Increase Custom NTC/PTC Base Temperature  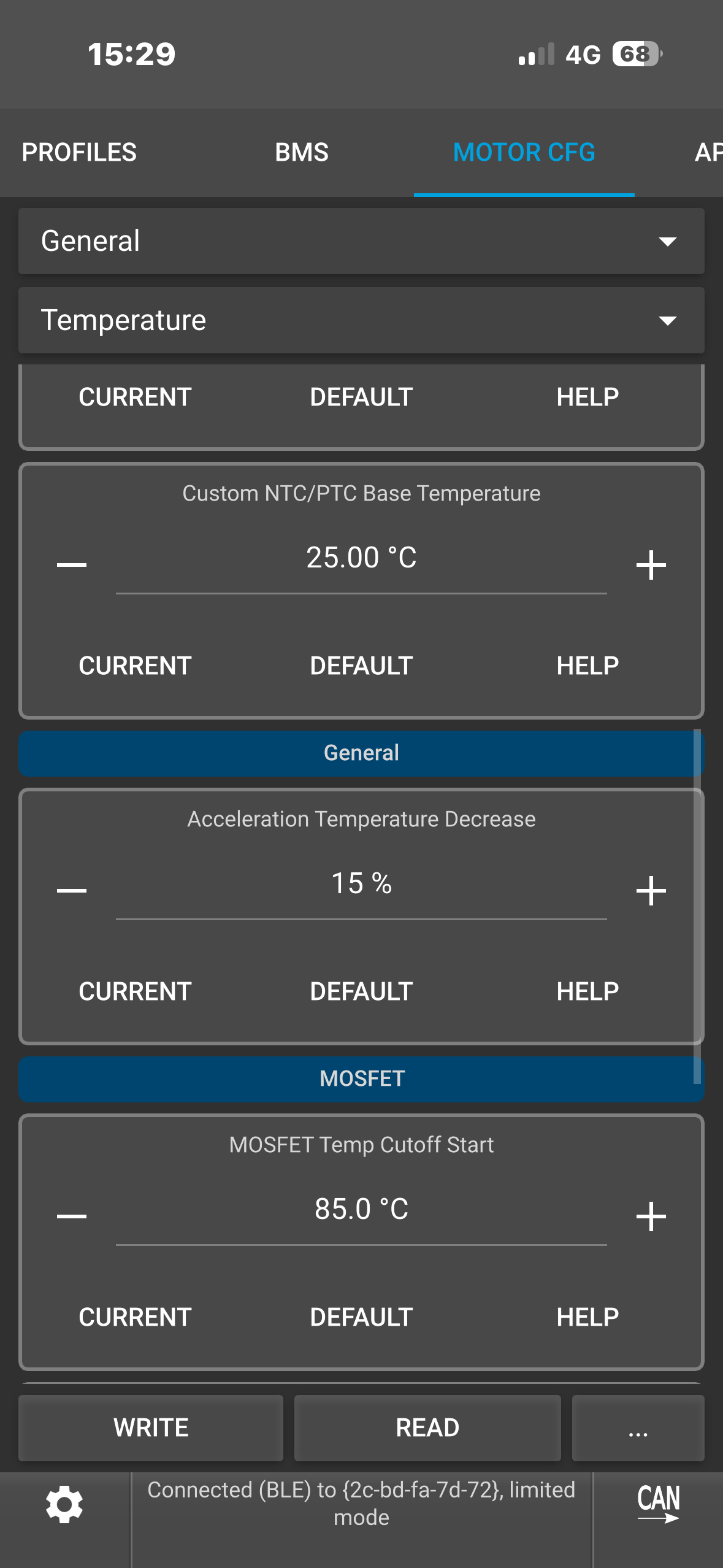coord(651,564)
